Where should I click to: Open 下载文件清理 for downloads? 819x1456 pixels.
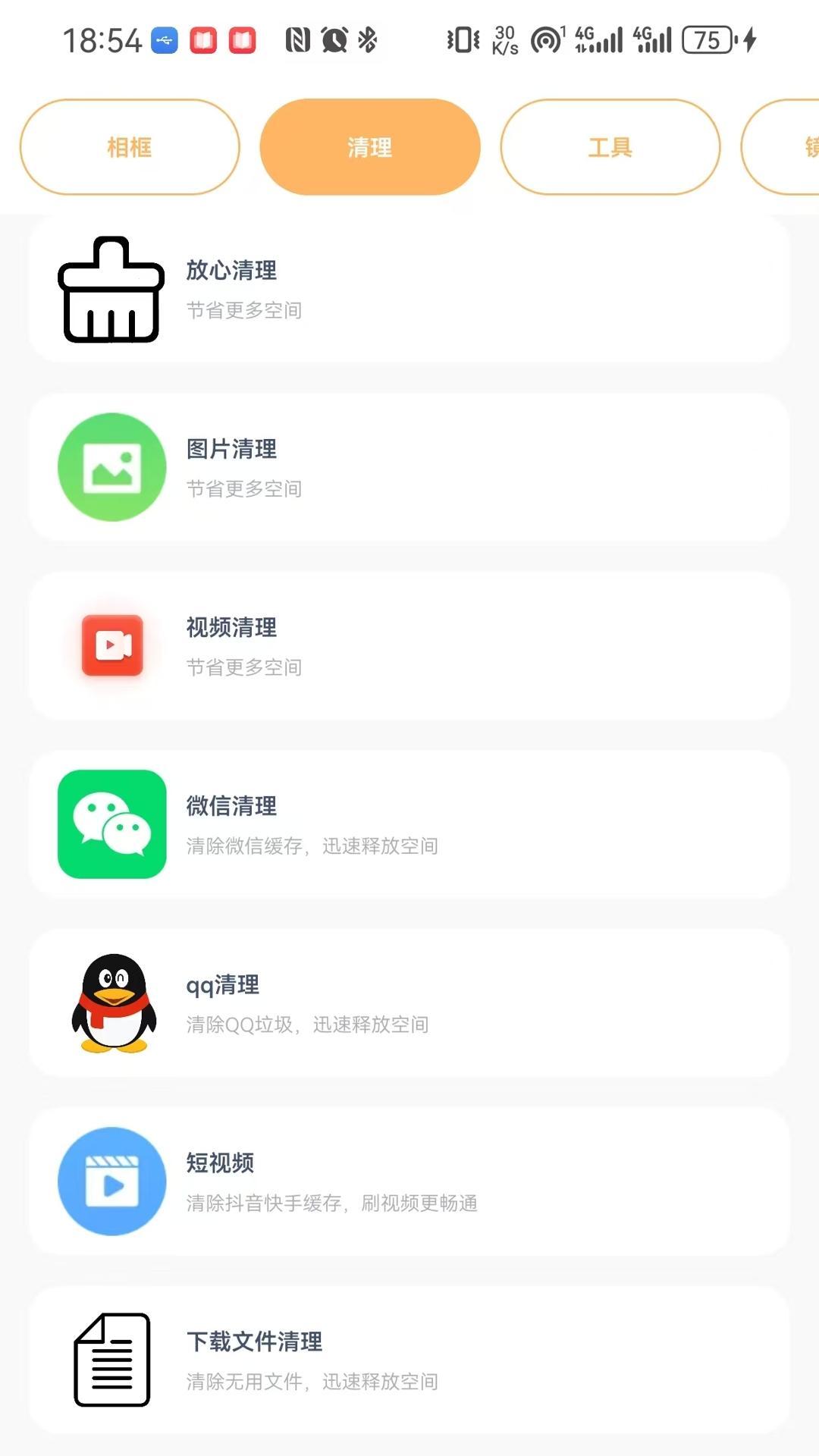pos(409,1360)
